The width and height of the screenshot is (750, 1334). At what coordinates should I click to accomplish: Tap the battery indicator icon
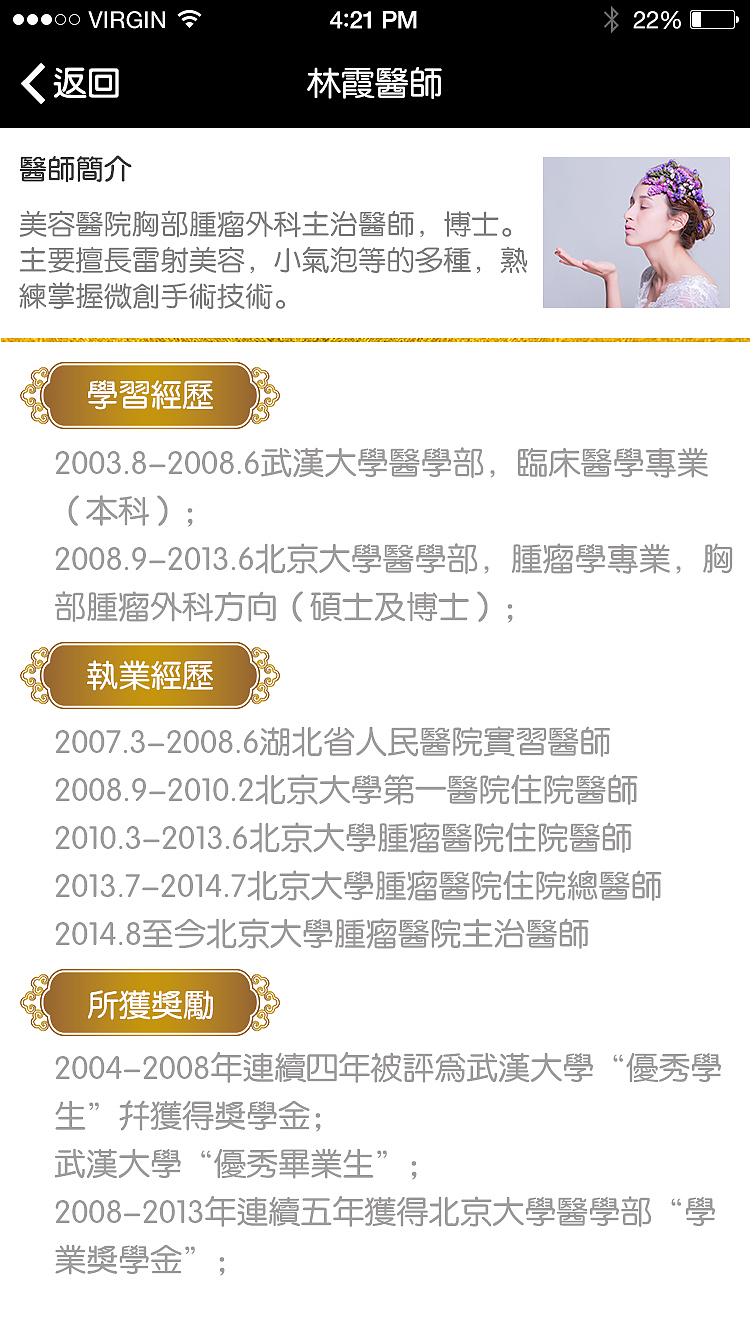(715, 17)
